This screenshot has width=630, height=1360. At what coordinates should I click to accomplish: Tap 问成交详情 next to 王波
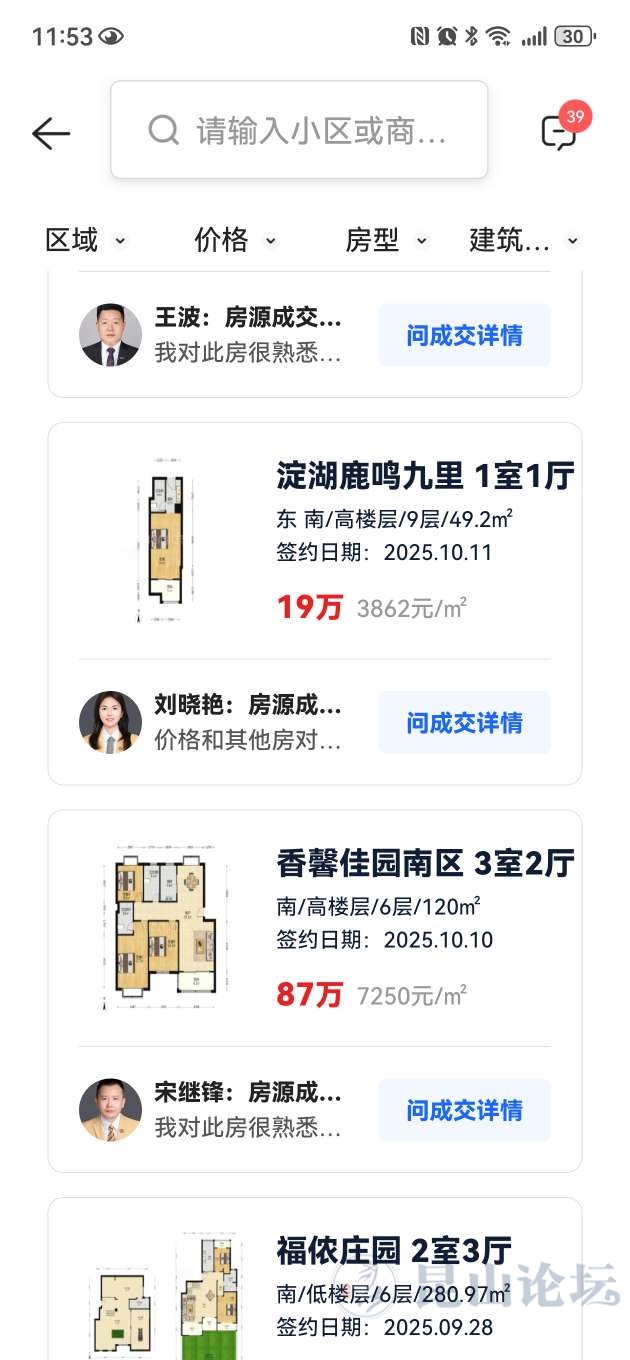click(x=464, y=335)
